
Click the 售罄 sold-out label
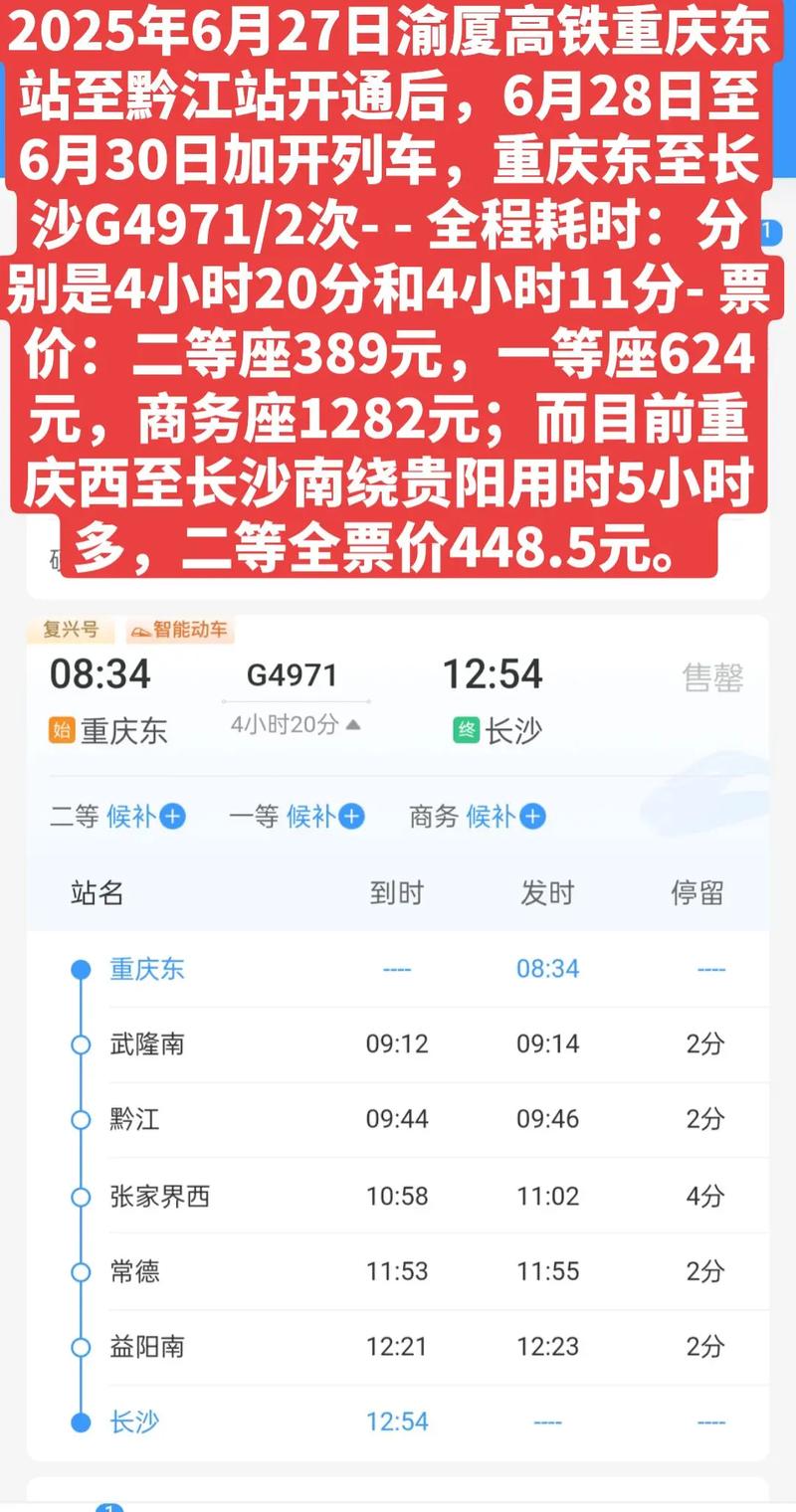click(713, 674)
